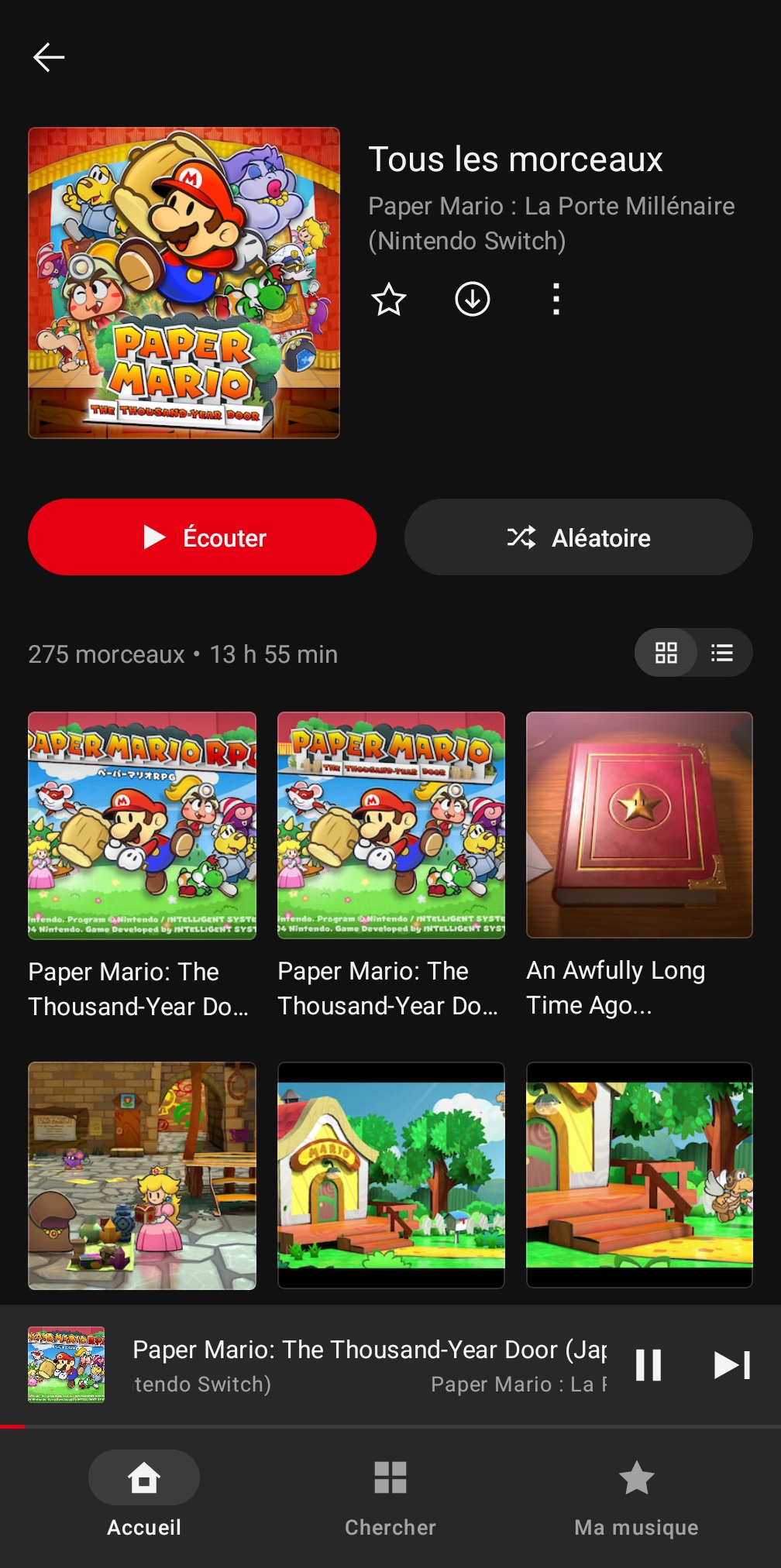Tap the red Écouter play button

point(202,537)
